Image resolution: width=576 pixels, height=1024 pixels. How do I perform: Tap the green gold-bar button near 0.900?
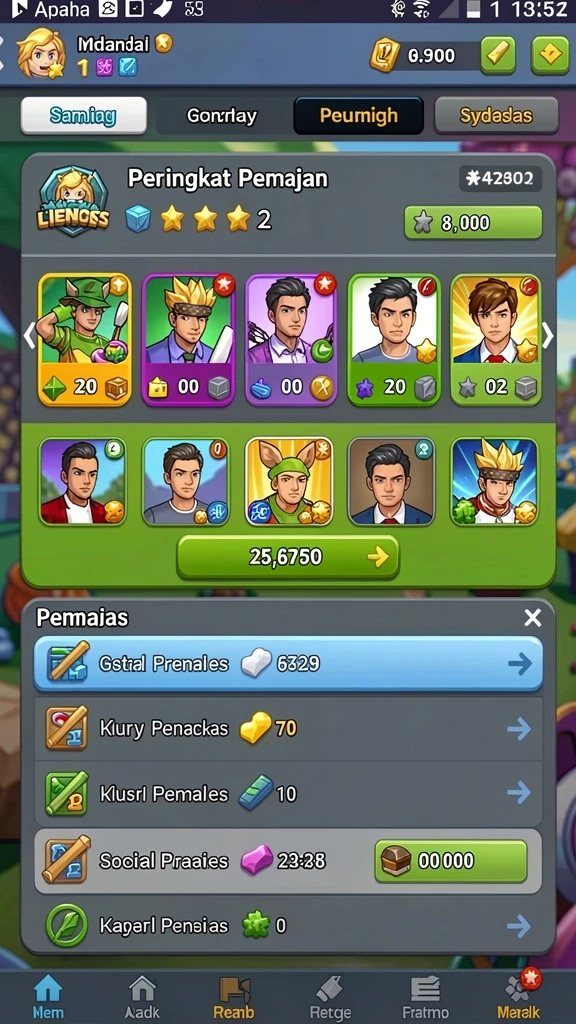tap(498, 55)
